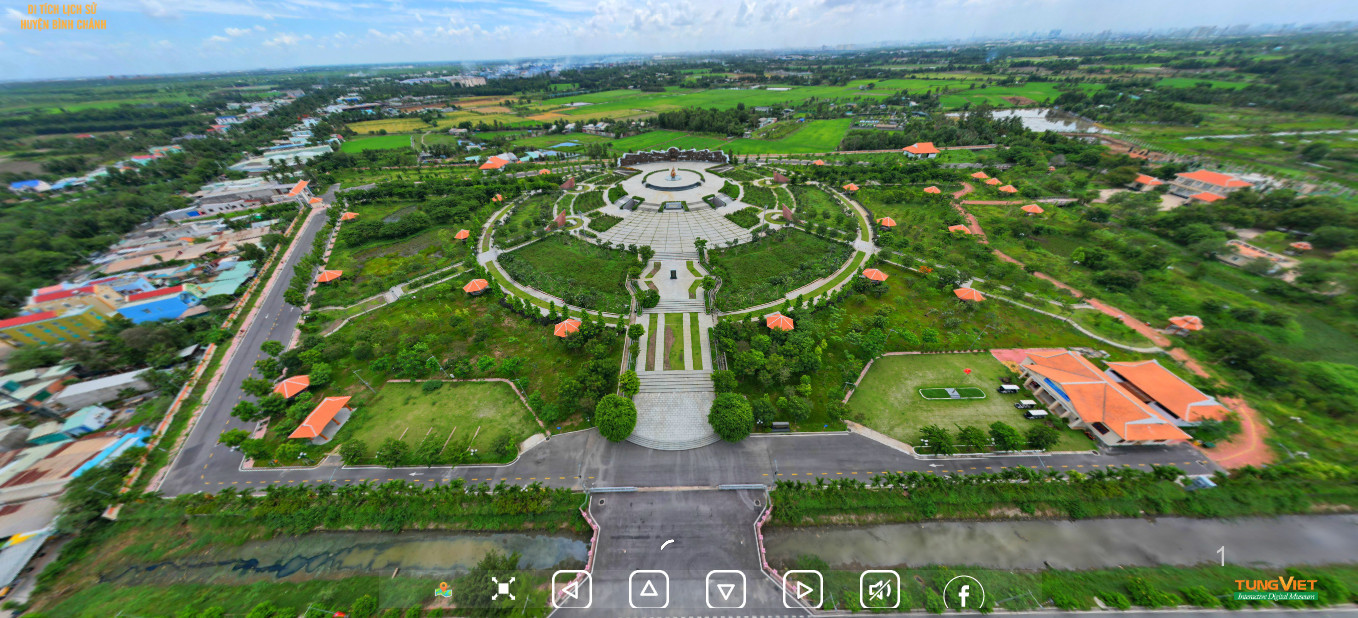Enter fullscreen mode
The height and width of the screenshot is (618, 1358).
click(503, 589)
